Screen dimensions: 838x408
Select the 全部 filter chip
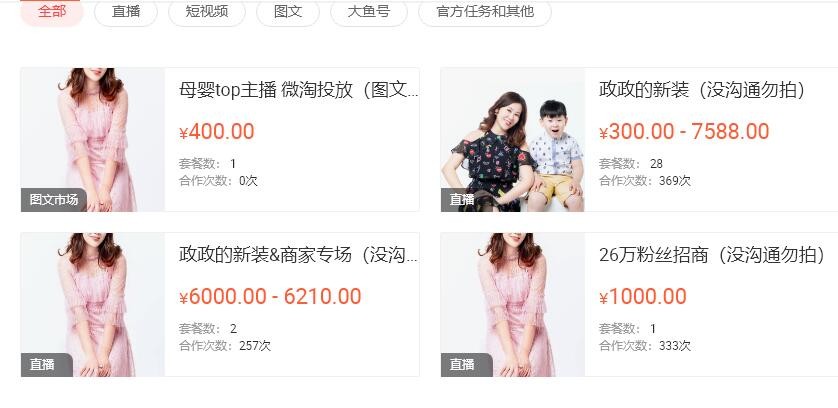pyautogui.click(x=51, y=12)
